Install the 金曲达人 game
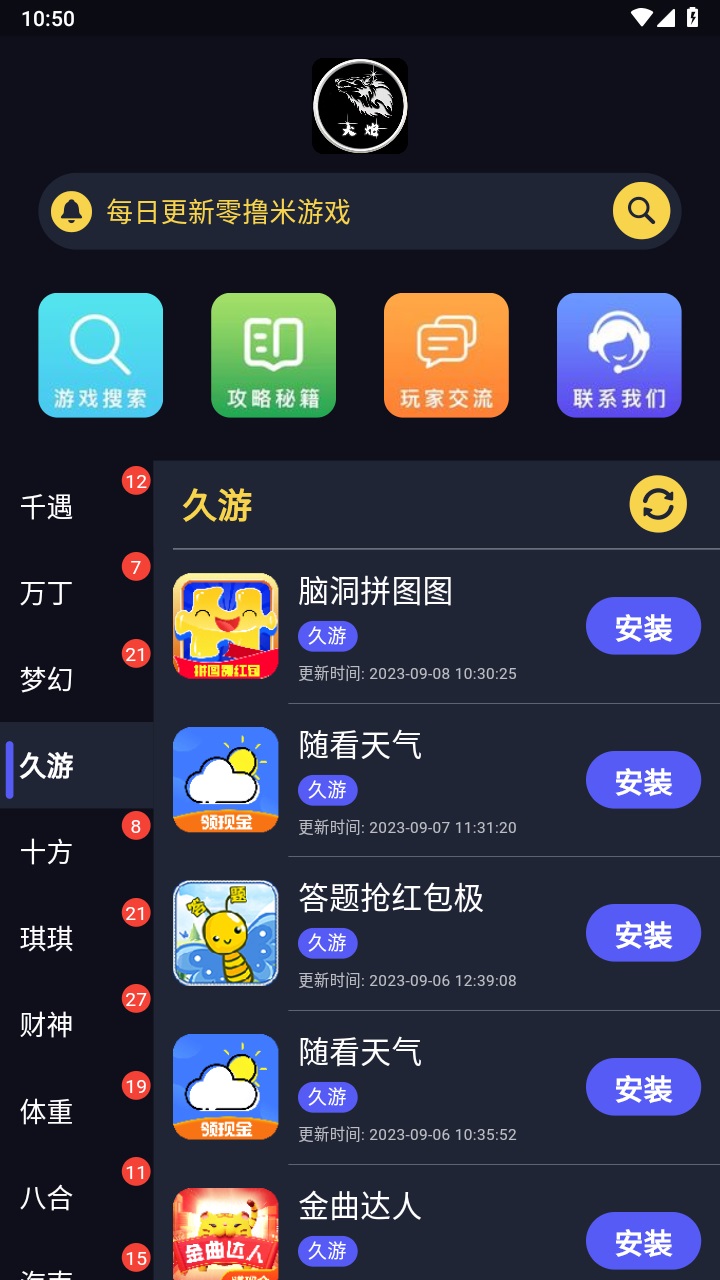 [x=643, y=1240]
